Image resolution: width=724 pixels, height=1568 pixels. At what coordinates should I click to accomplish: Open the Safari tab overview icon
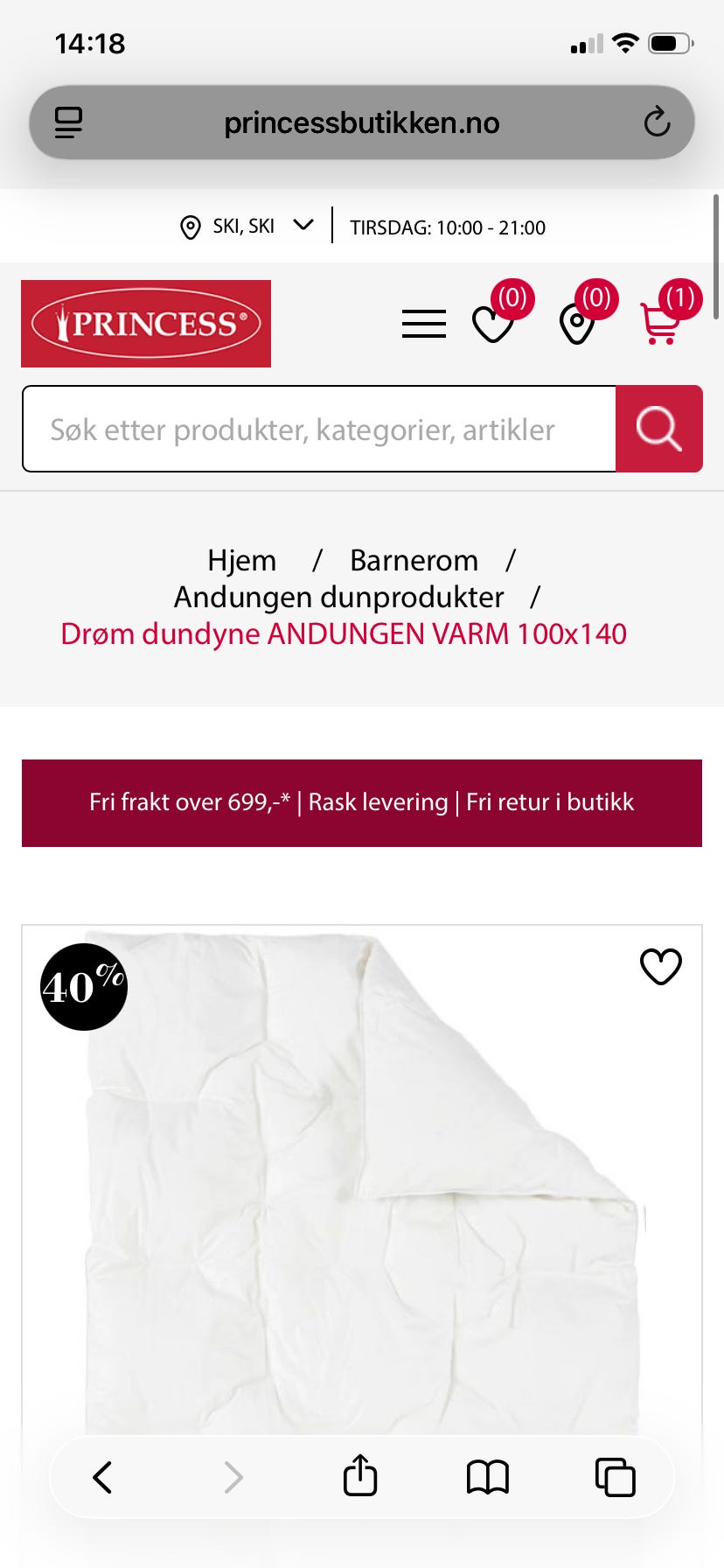(616, 1477)
